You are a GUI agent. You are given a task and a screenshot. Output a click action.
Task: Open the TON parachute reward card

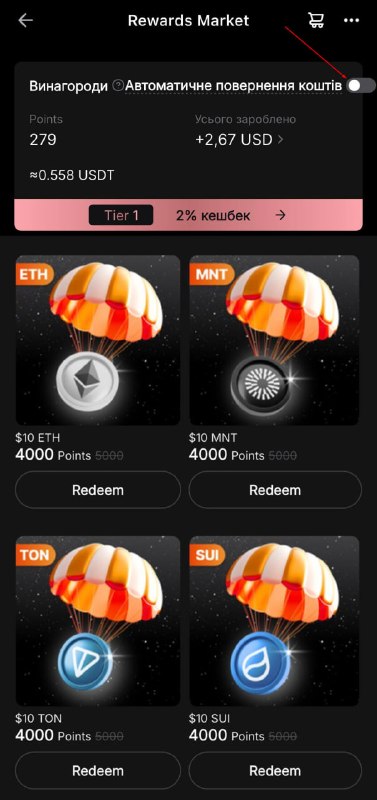pos(98,621)
